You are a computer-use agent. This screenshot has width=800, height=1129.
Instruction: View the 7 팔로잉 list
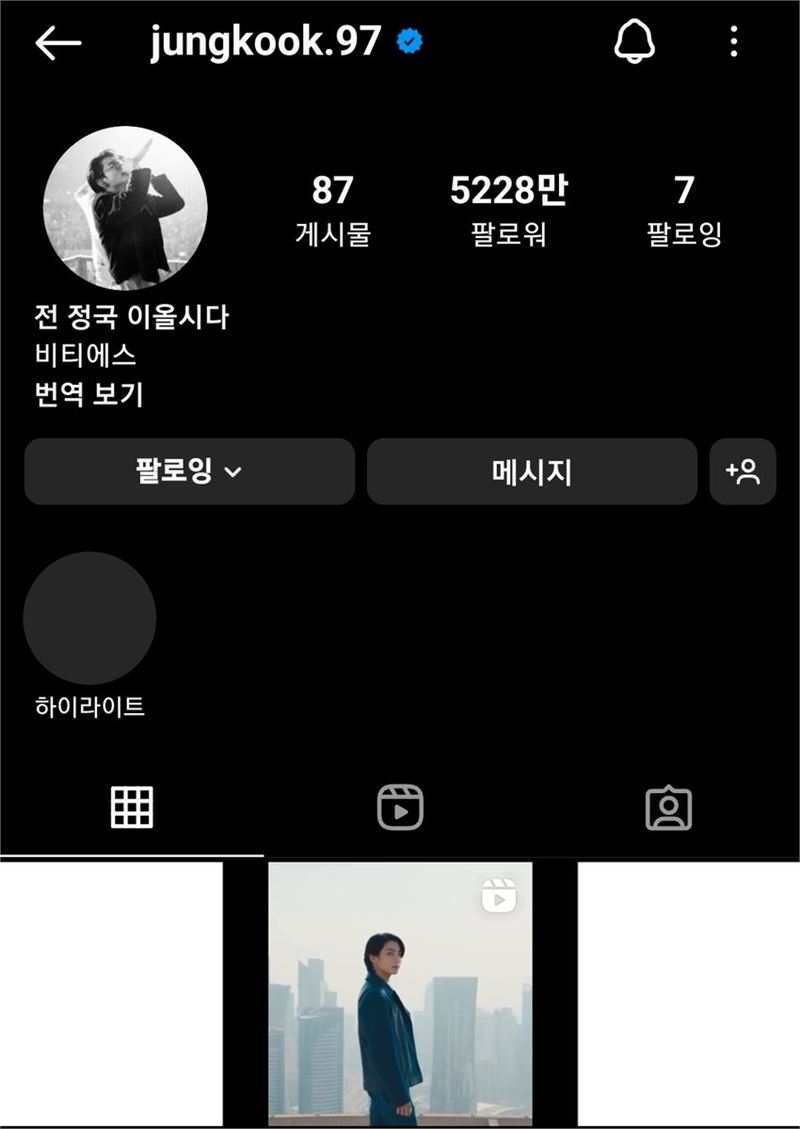[684, 210]
